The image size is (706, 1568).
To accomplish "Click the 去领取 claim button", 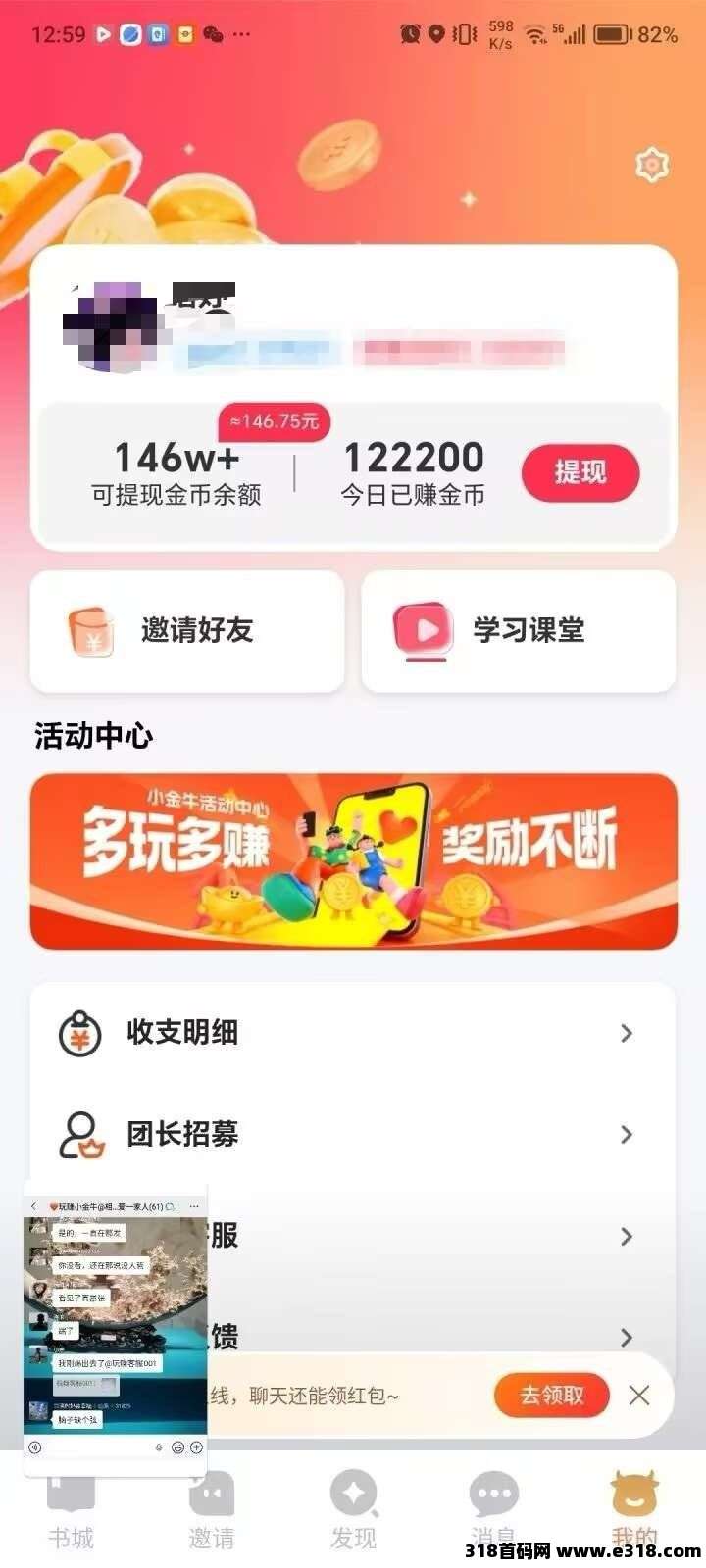I will 551,1396.
